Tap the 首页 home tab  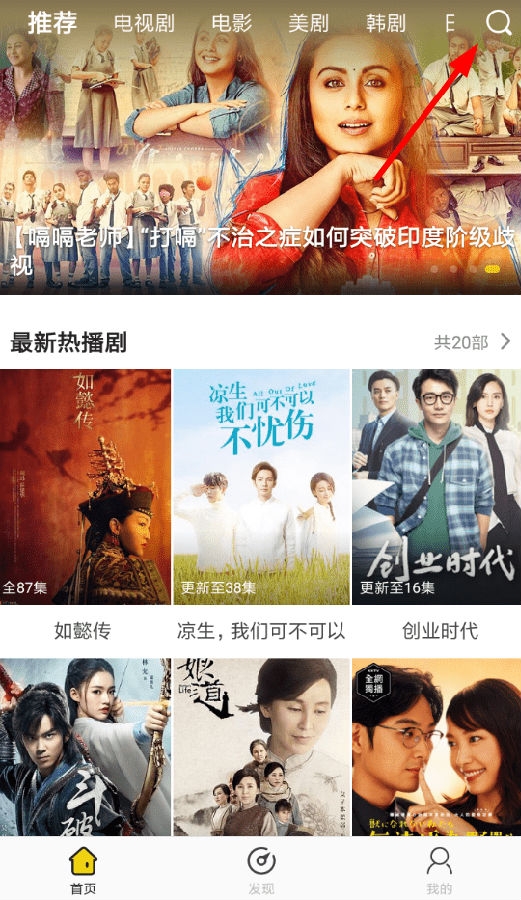[83, 870]
